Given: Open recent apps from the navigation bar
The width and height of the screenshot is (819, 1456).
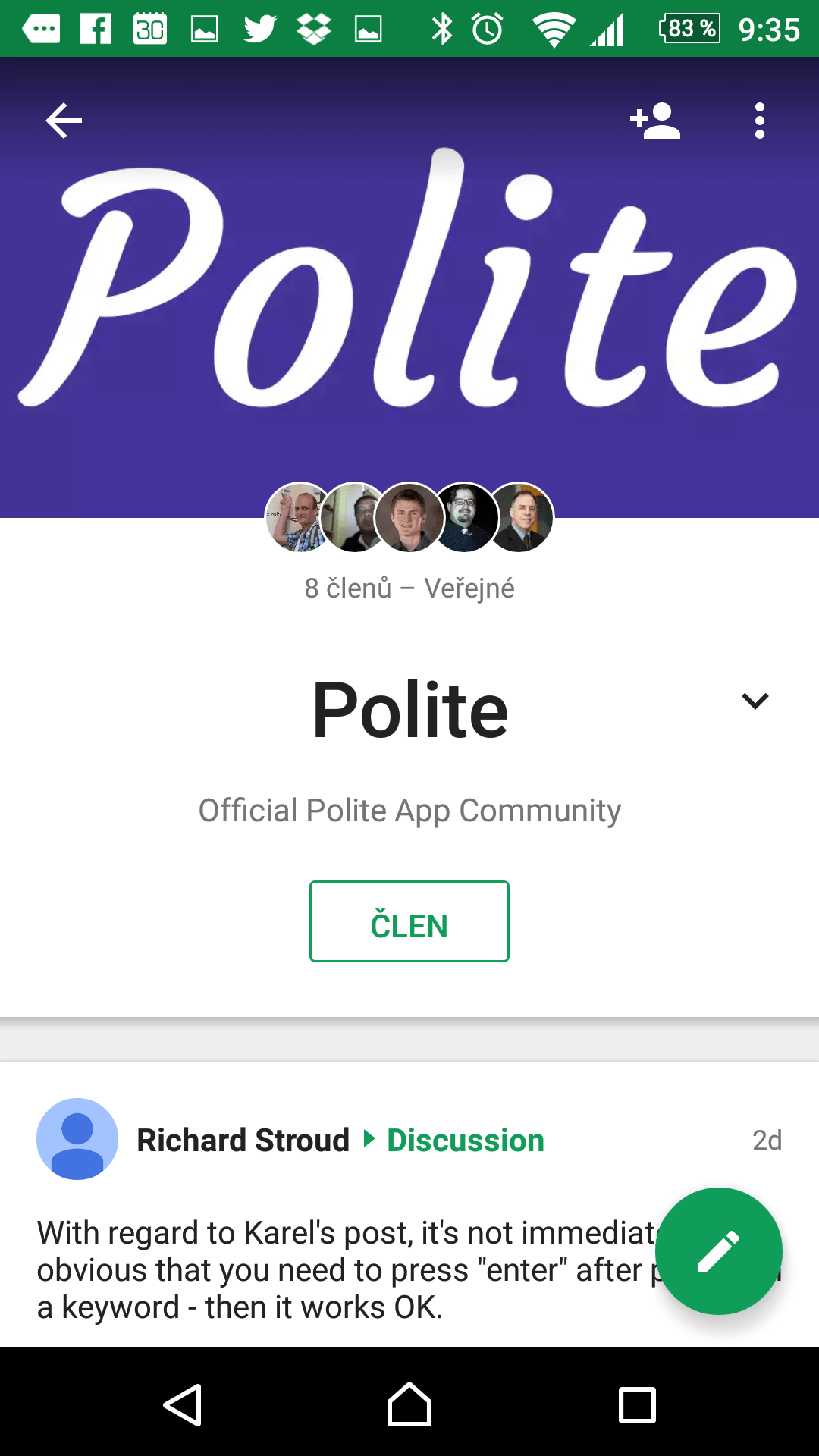Looking at the screenshot, I should click(x=637, y=1405).
